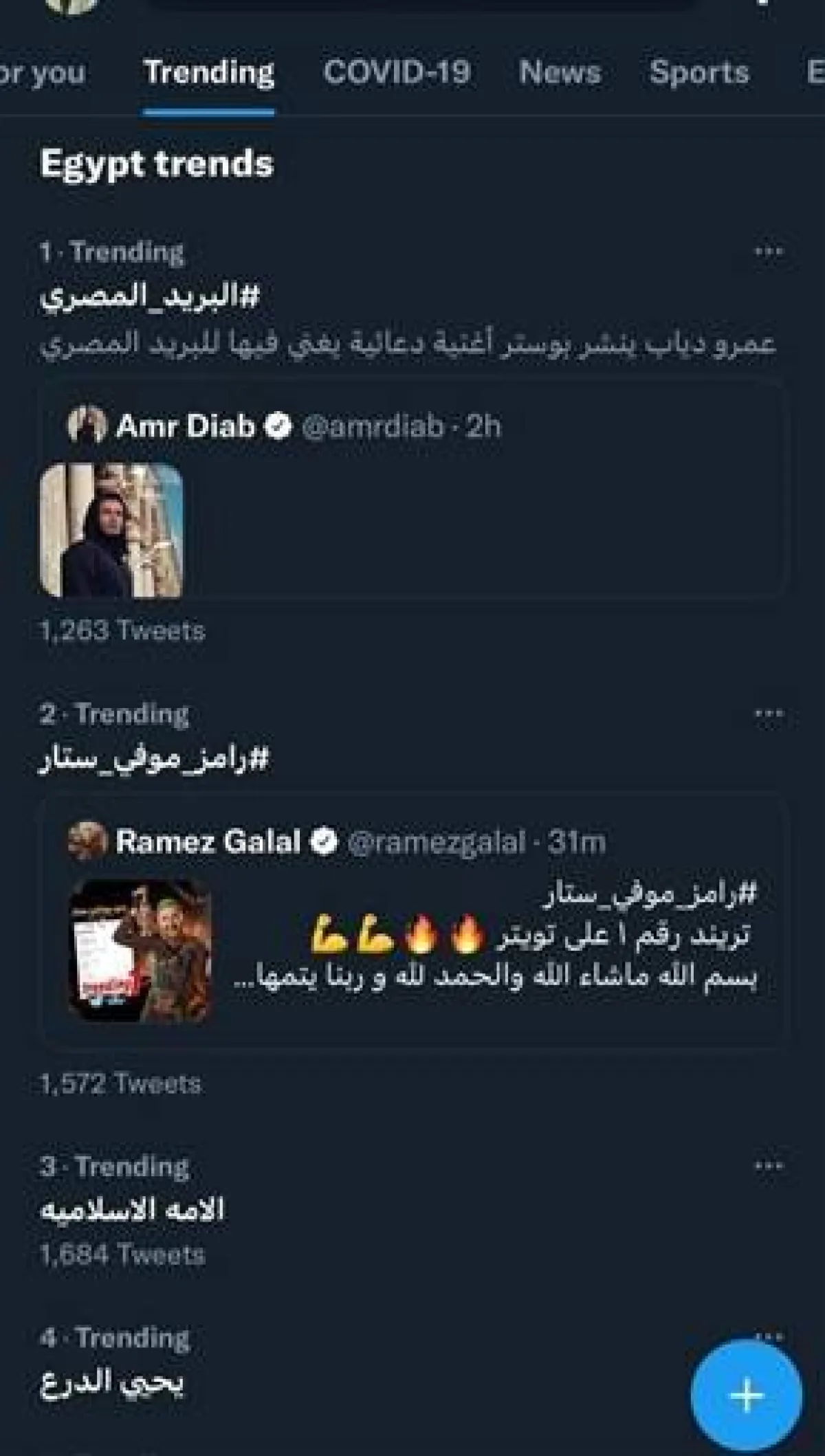825x1456 pixels.
Task: Open the News tab
Action: coord(560,72)
